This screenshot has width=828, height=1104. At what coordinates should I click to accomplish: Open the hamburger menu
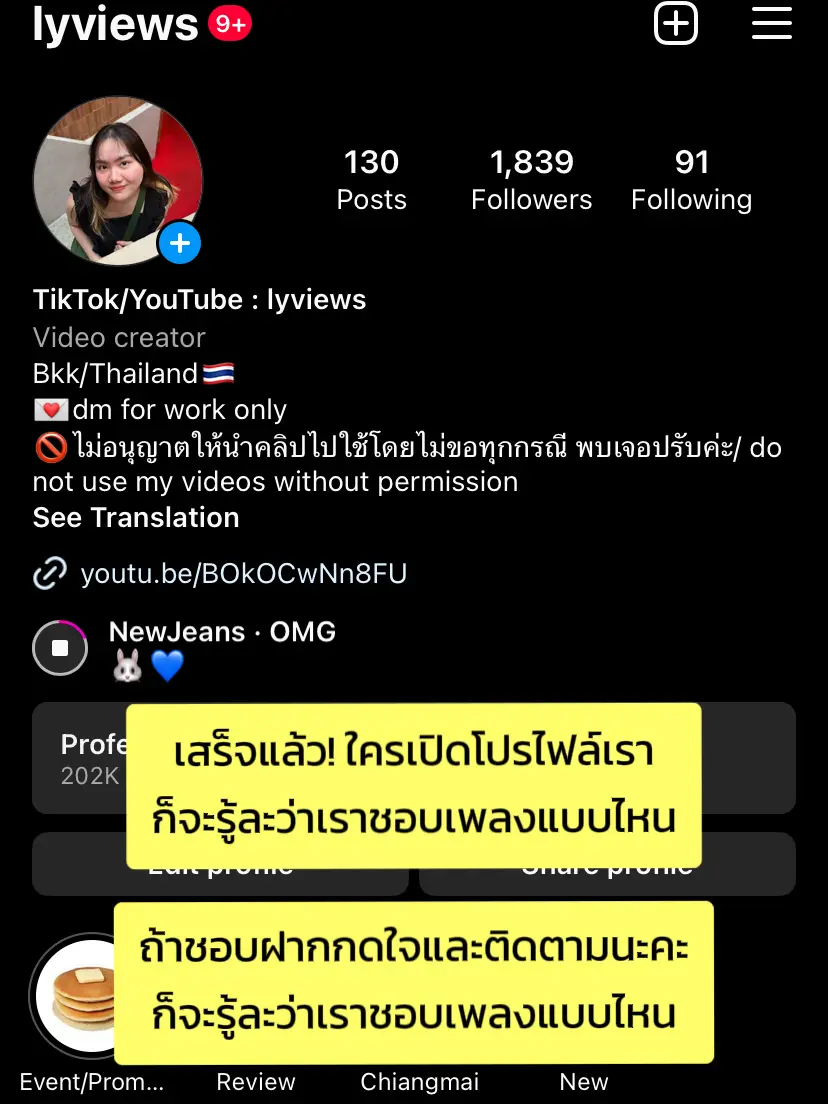tap(772, 23)
